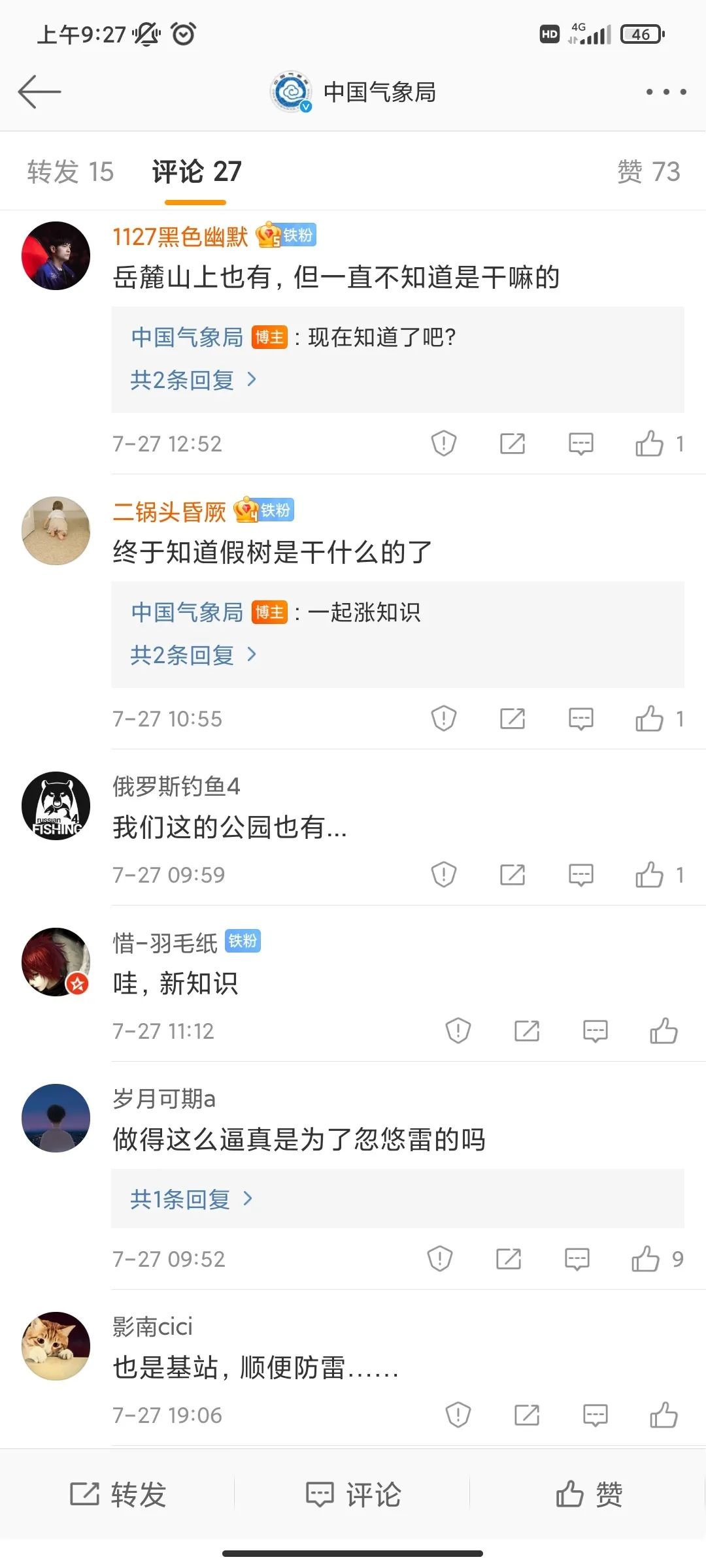Switch to the 转发 15 tab
Screen dimensions: 706x1568
(x=71, y=172)
